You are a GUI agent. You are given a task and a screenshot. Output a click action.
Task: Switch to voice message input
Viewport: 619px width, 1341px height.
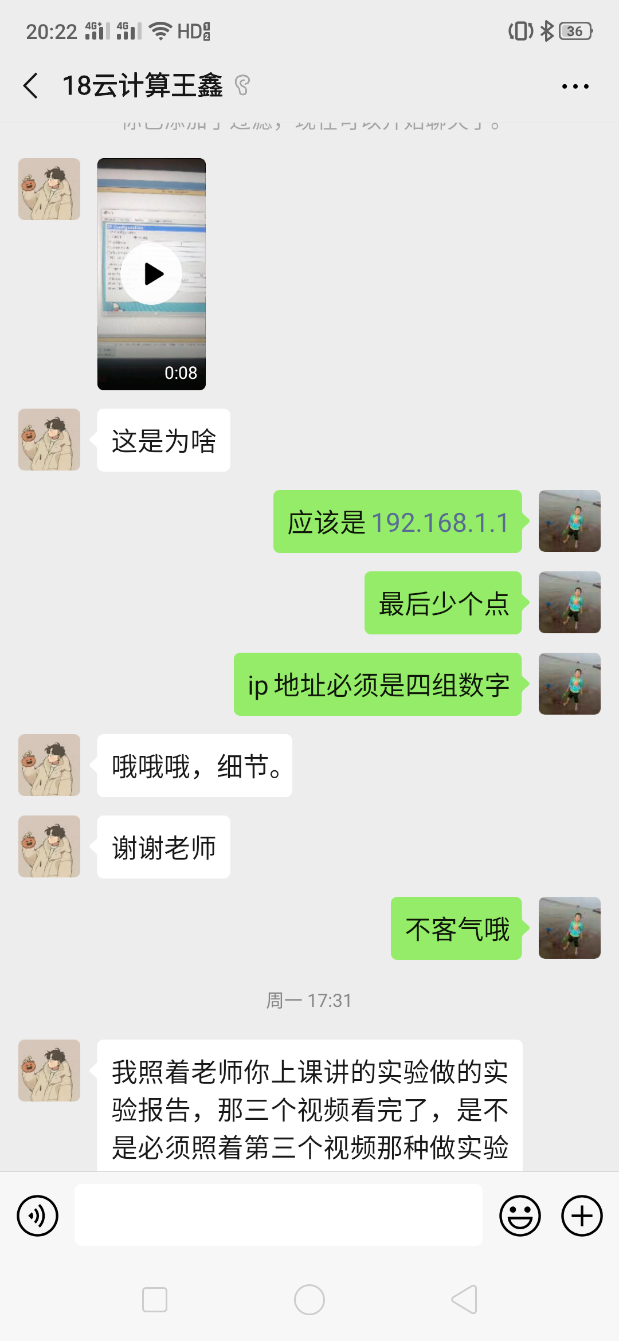[38, 1216]
